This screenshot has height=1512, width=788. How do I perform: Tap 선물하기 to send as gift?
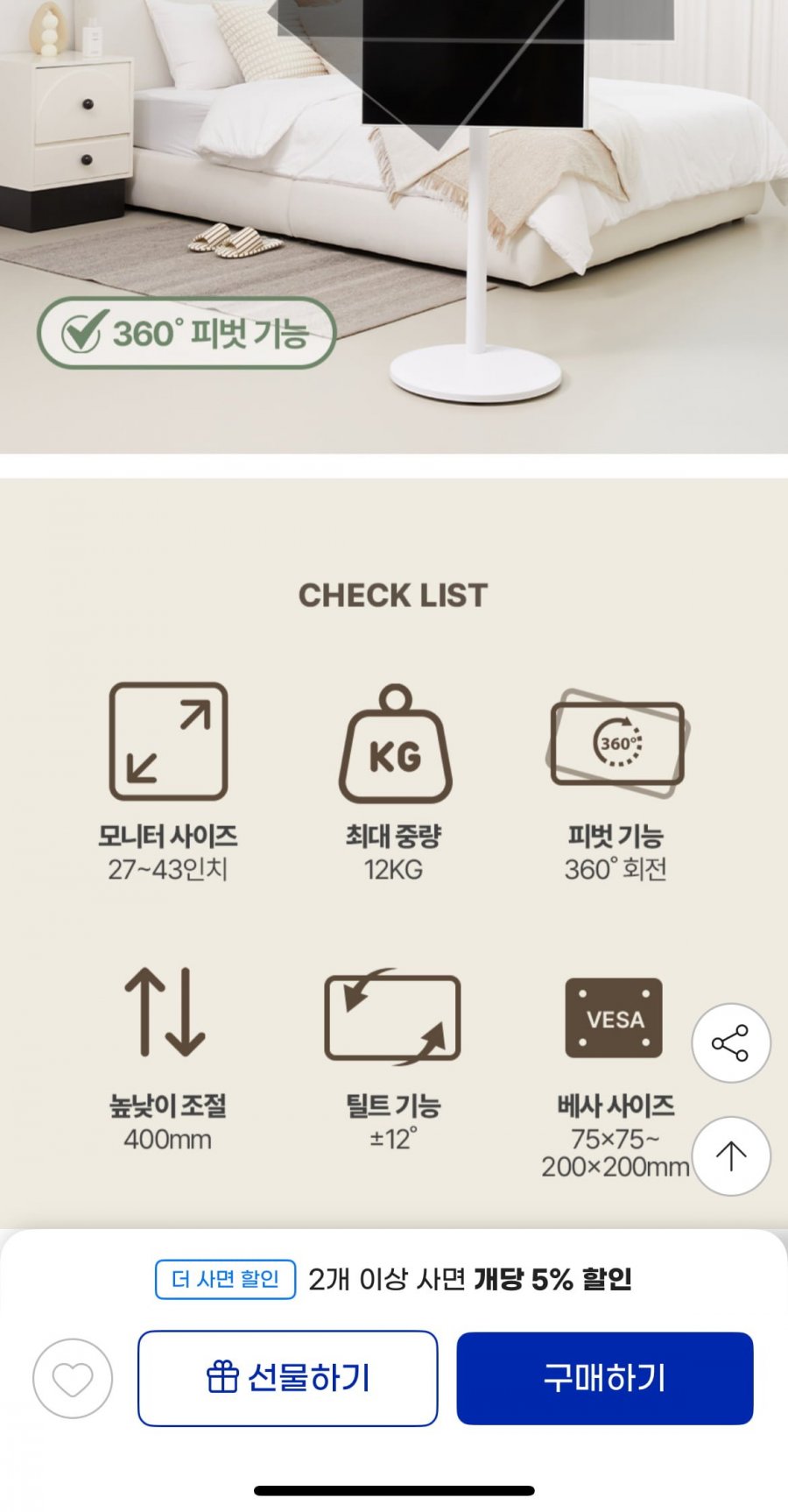[x=287, y=1379]
